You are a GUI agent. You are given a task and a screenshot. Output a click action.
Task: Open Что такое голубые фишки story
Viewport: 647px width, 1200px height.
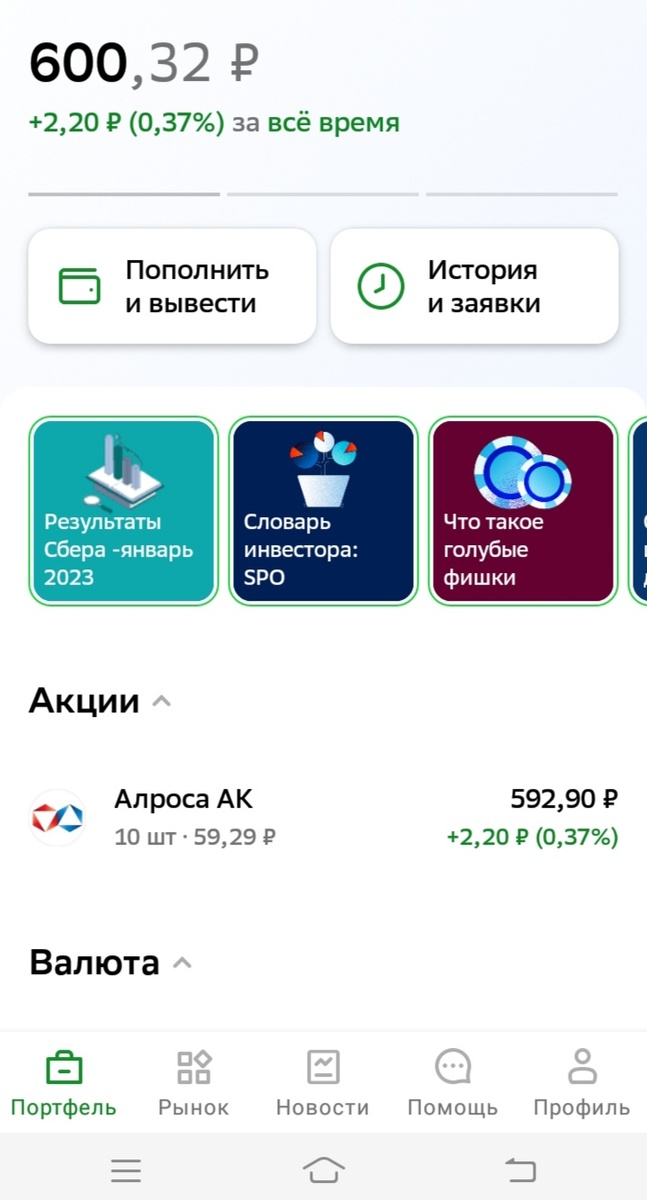pyautogui.click(x=522, y=512)
